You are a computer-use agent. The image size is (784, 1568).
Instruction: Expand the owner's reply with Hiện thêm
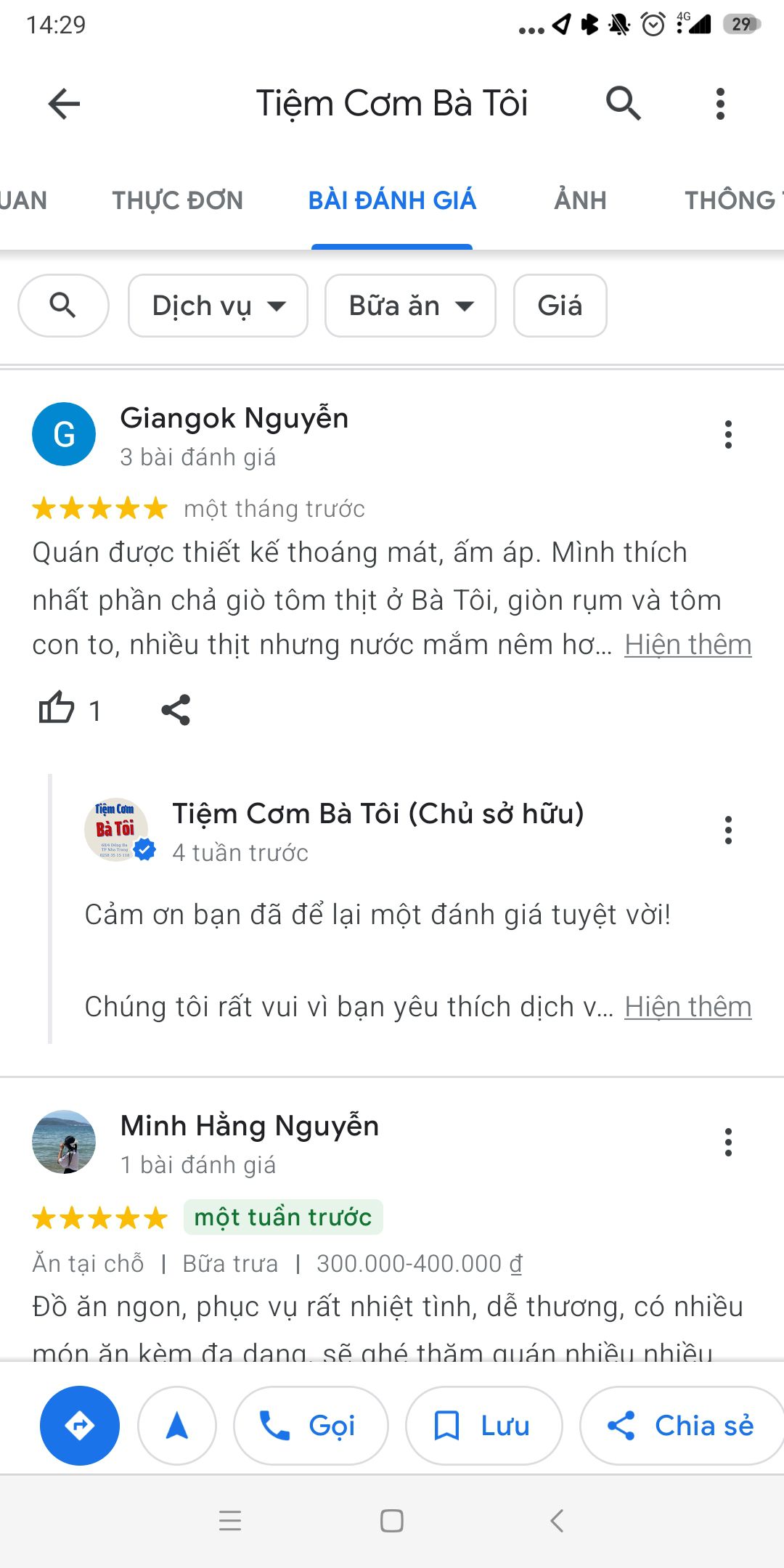pyautogui.click(x=687, y=1007)
